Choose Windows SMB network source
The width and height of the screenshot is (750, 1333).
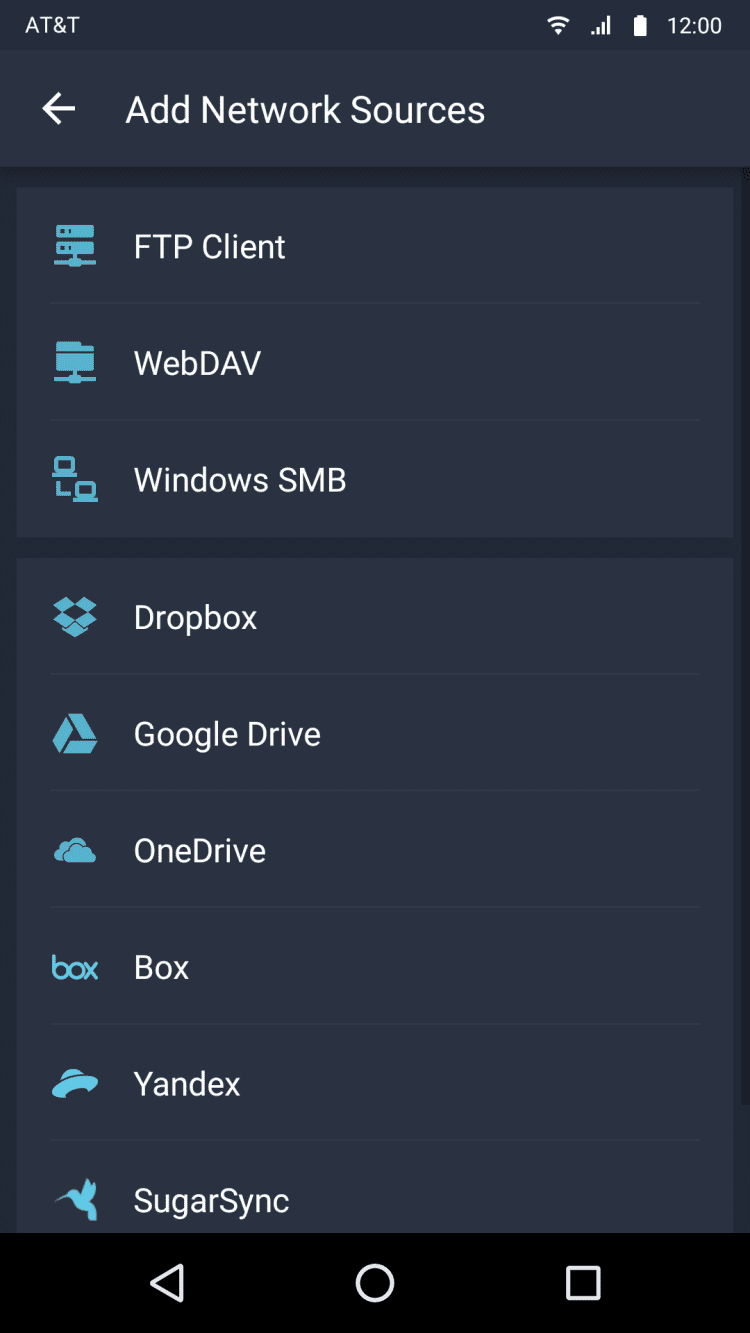click(x=375, y=480)
